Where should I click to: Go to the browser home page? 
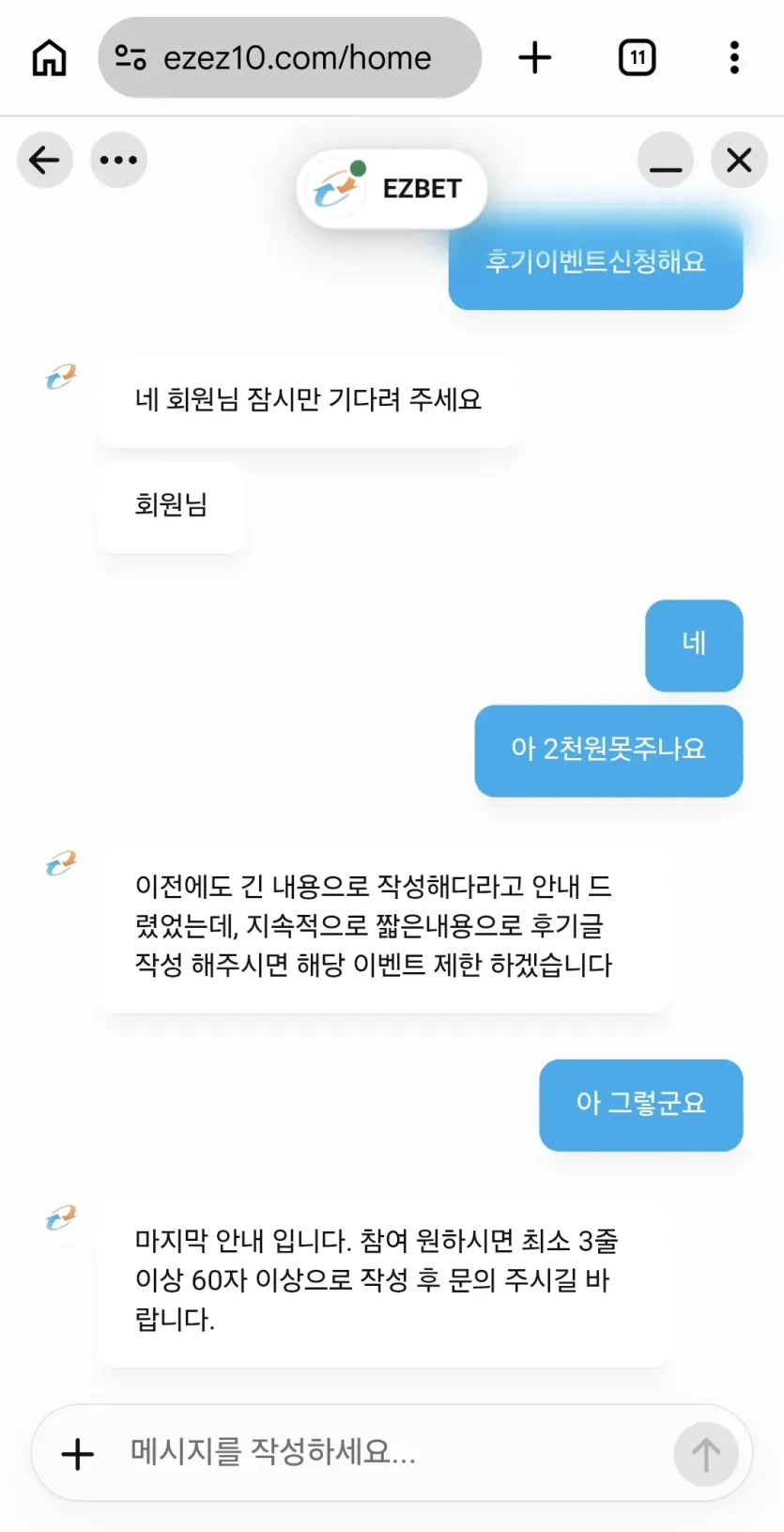[49, 58]
